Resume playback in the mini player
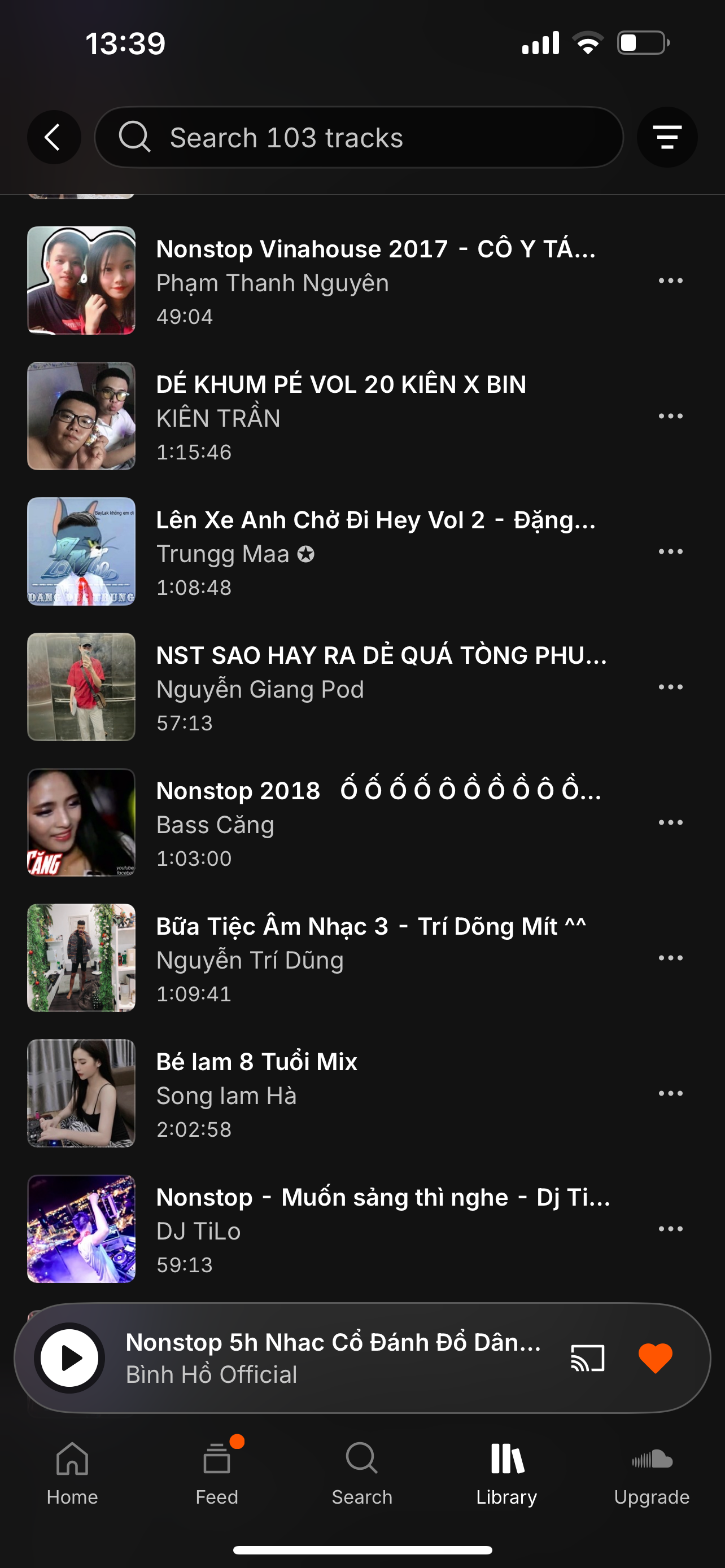This screenshot has height=1568, width=725. (70, 1358)
